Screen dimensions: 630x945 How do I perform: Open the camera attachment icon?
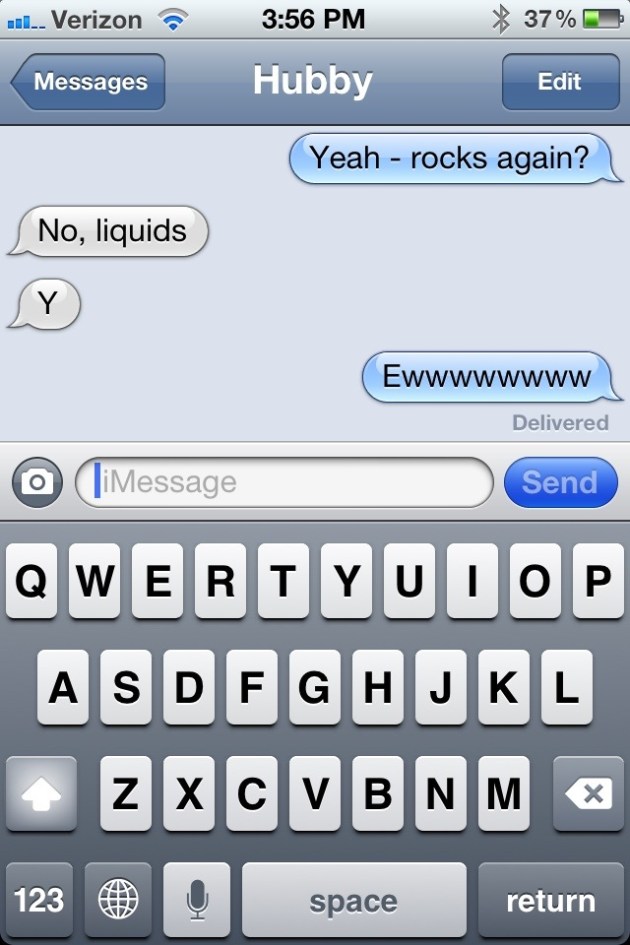(37, 482)
